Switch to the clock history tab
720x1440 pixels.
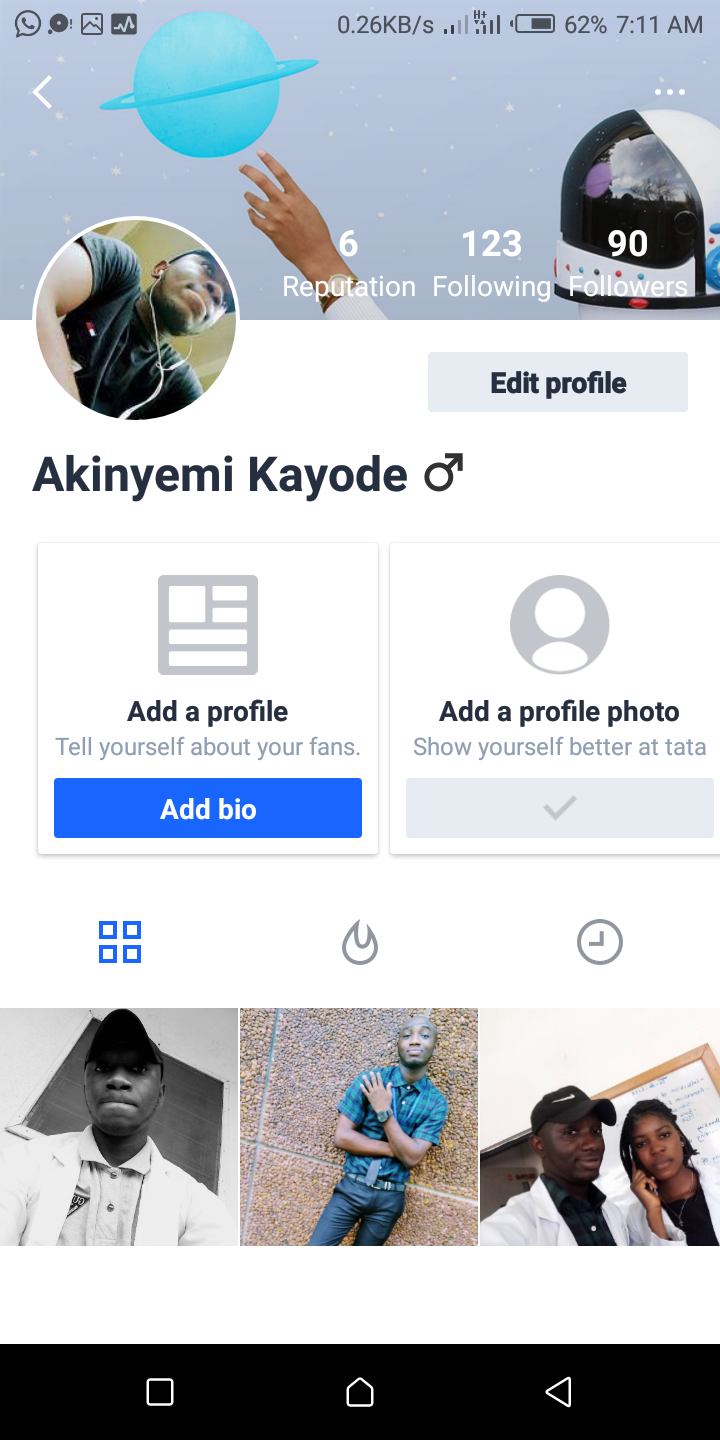(600, 942)
